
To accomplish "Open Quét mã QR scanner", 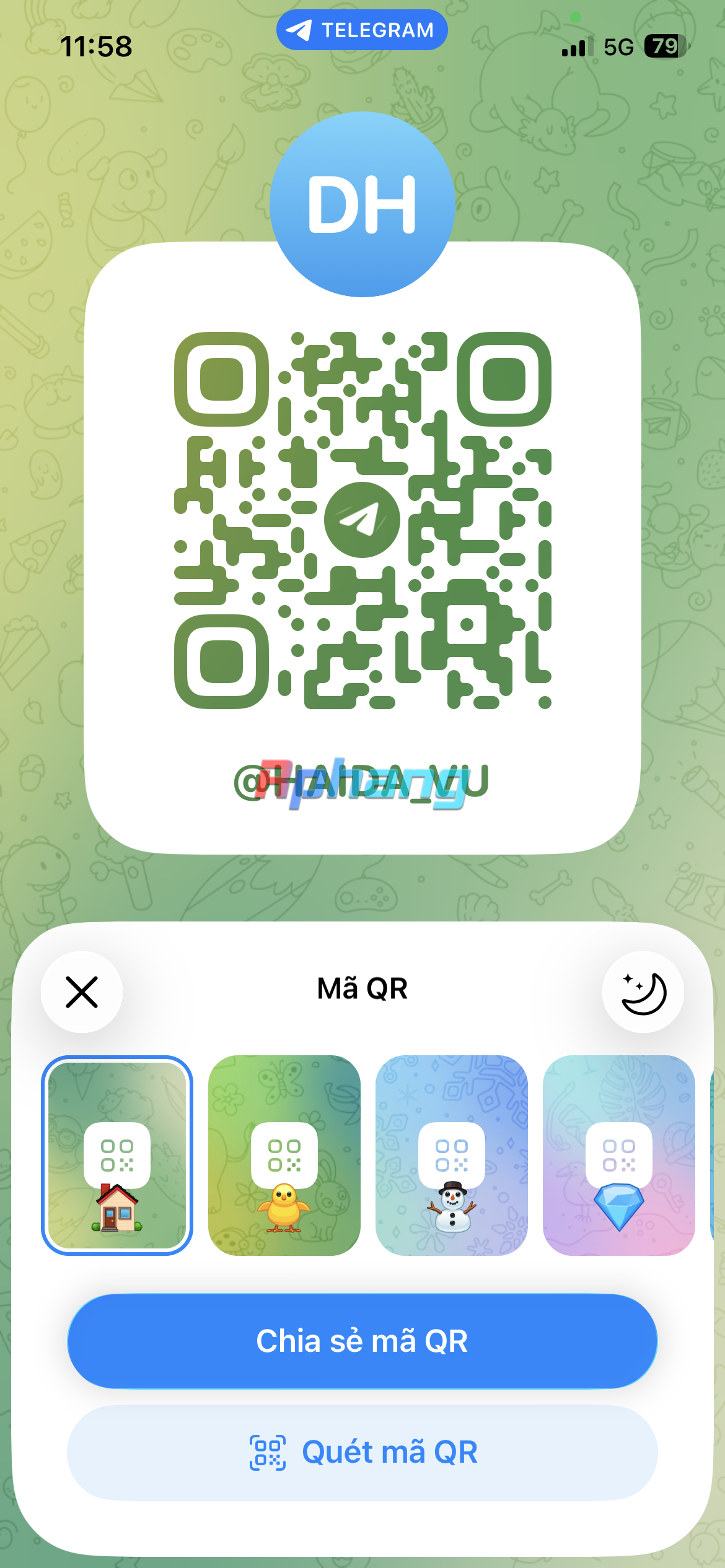I will [x=362, y=1452].
